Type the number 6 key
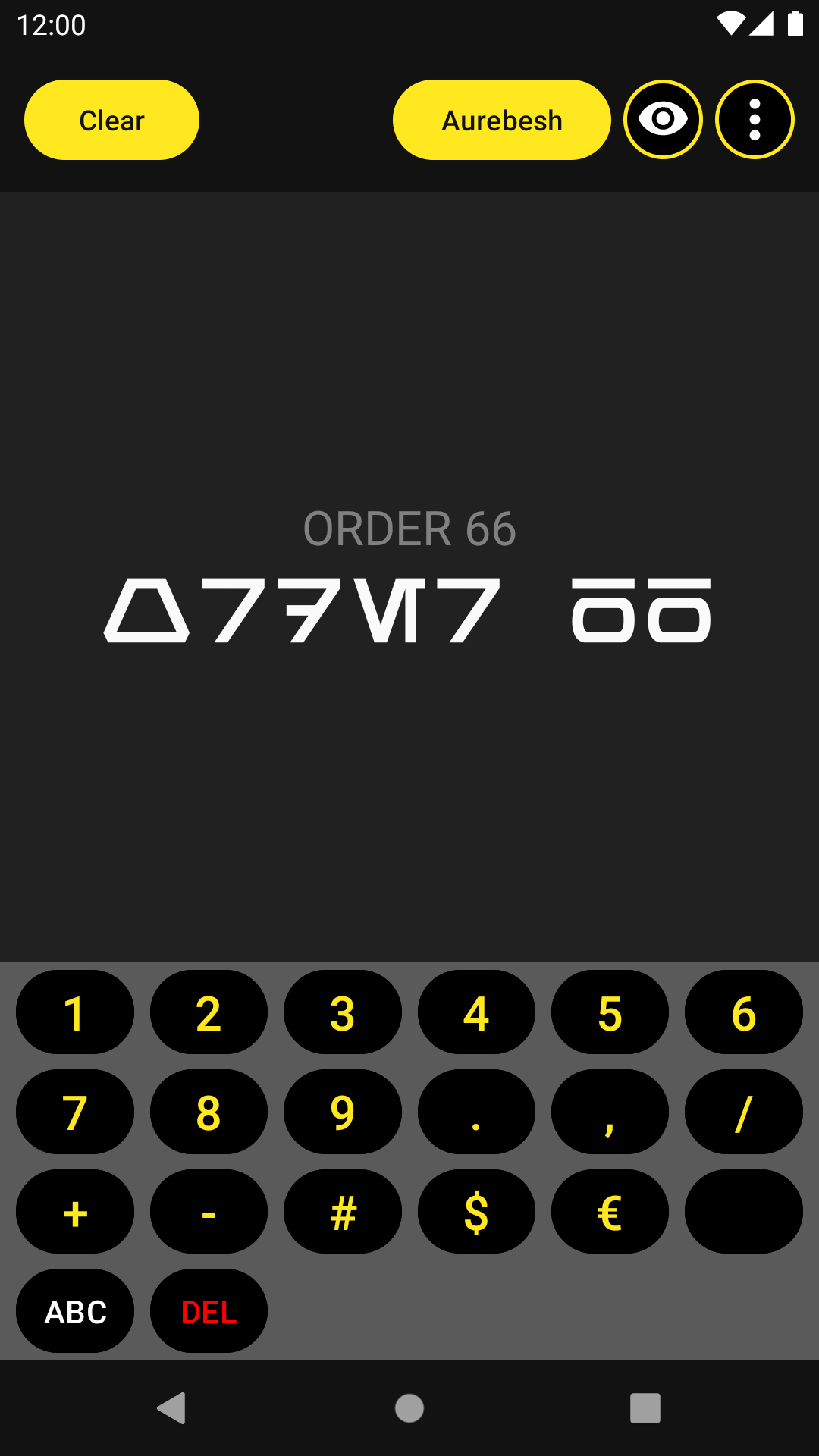Viewport: 819px width, 1456px height. 744,1012
